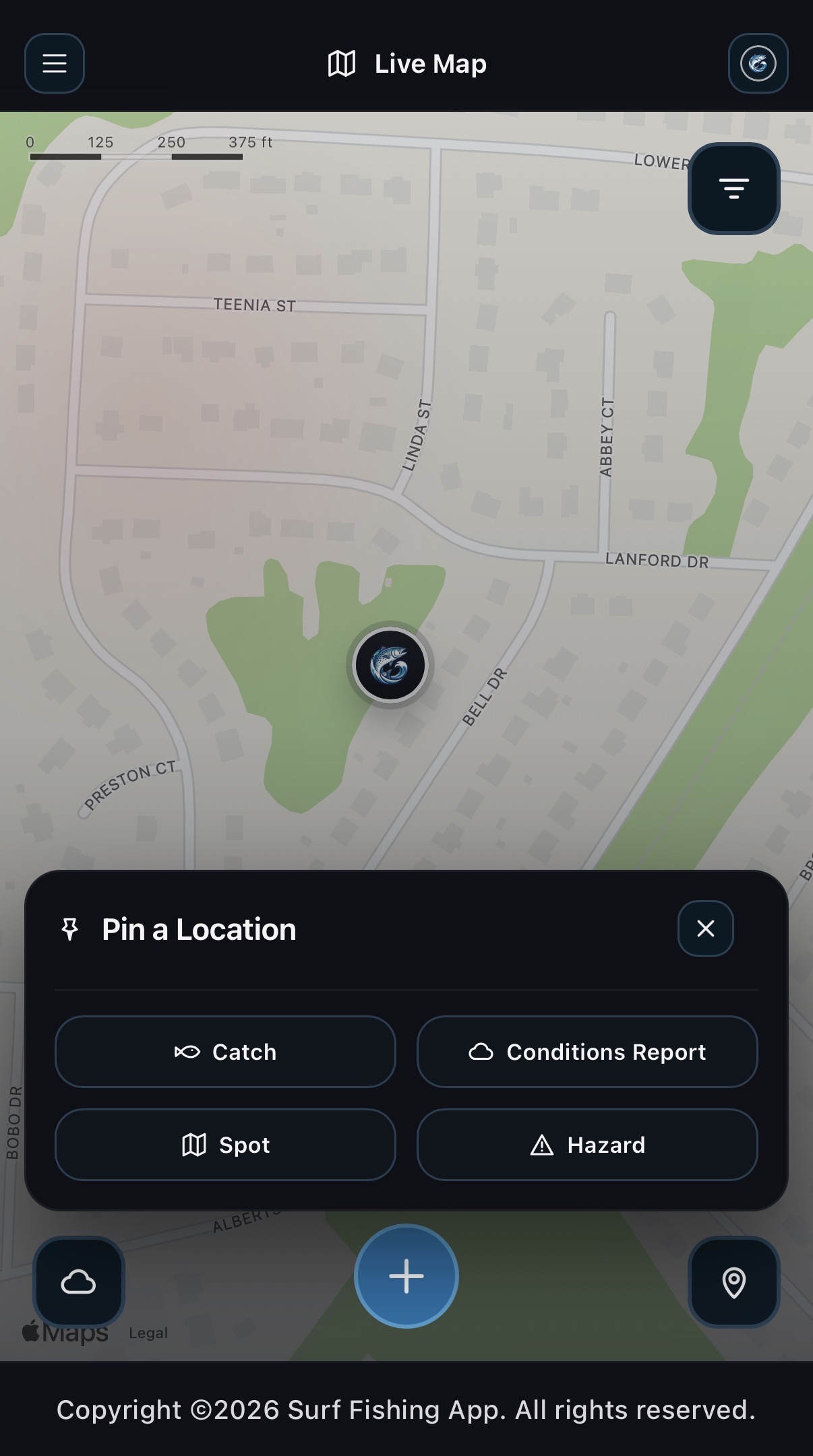This screenshot has width=813, height=1456.
Task: Report a Hazard at this location
Action: click(x=587, y=1145)
